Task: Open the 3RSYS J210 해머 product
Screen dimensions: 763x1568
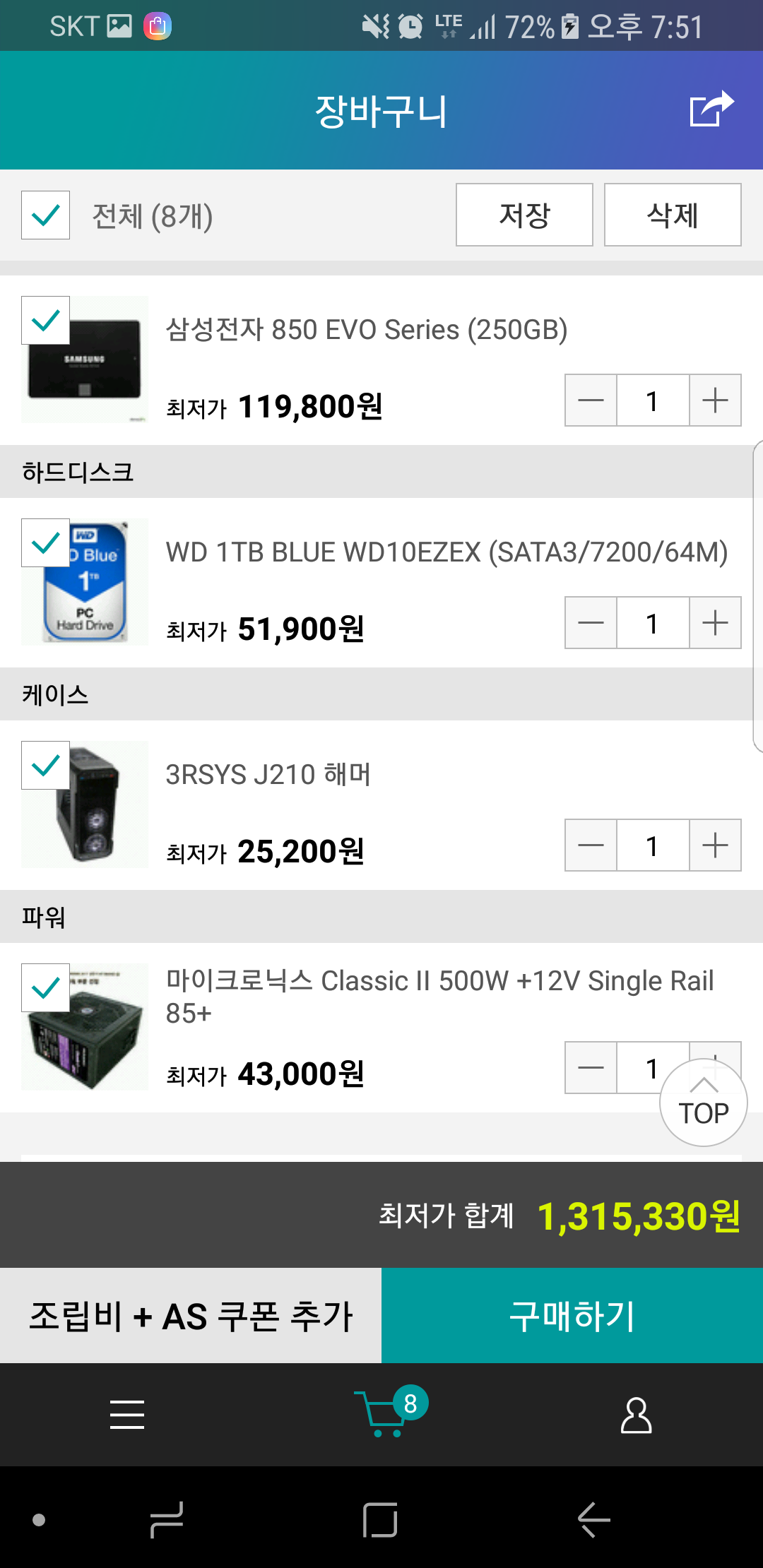Action: (x=268, y=775)
